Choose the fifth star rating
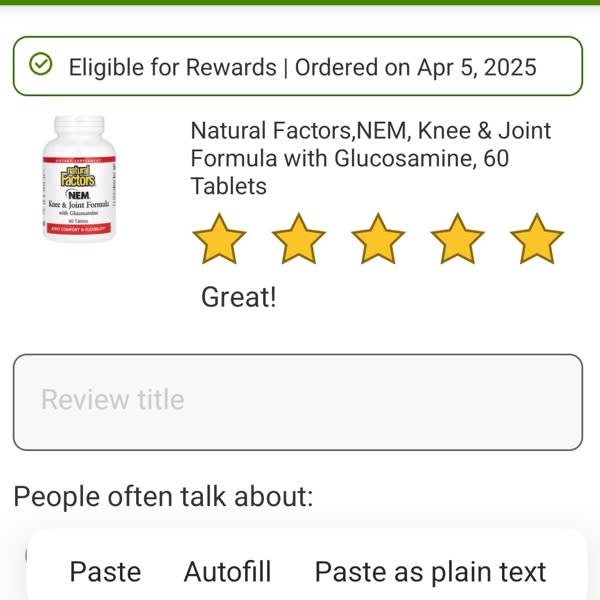Screen dimensions: 600x600 (537, 240)
